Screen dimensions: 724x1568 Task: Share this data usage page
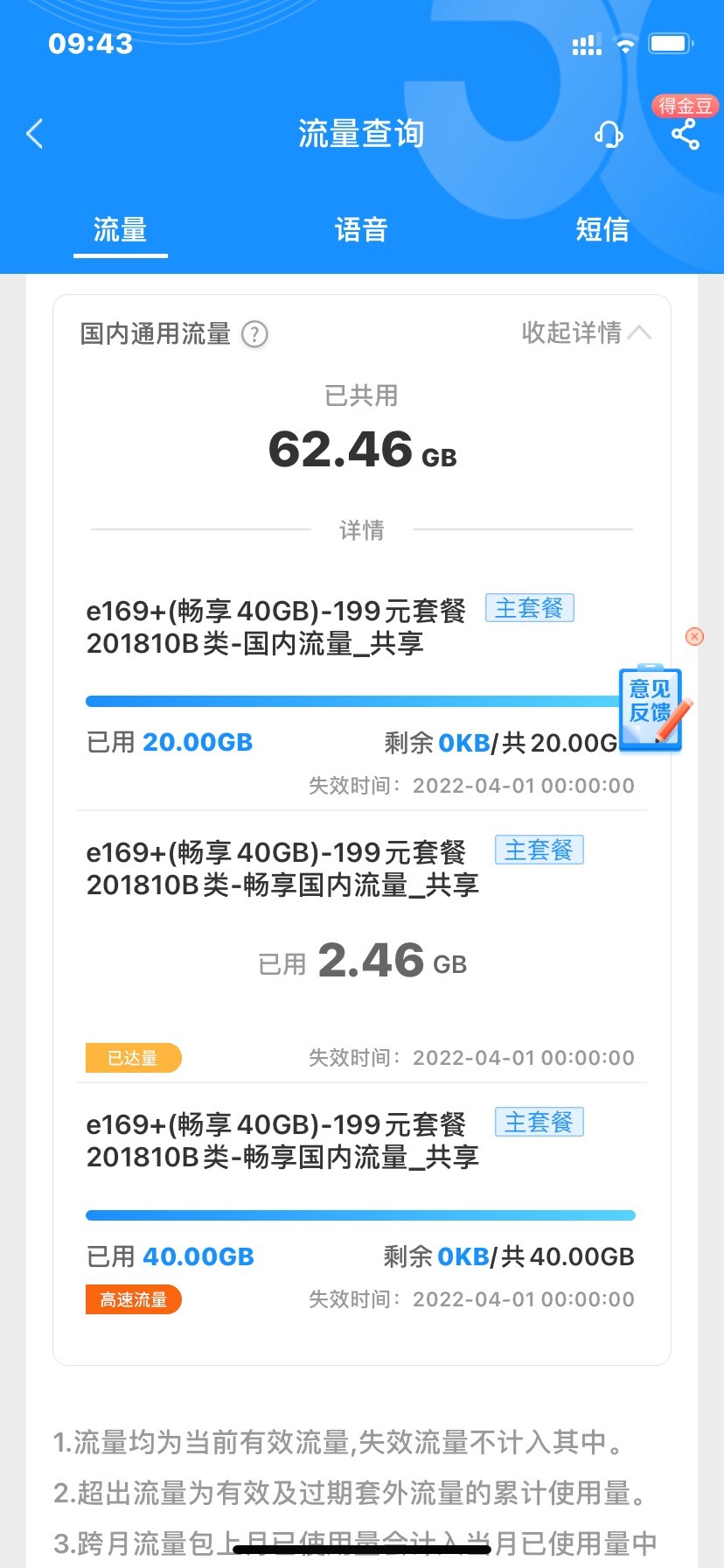tap(686, 134)
